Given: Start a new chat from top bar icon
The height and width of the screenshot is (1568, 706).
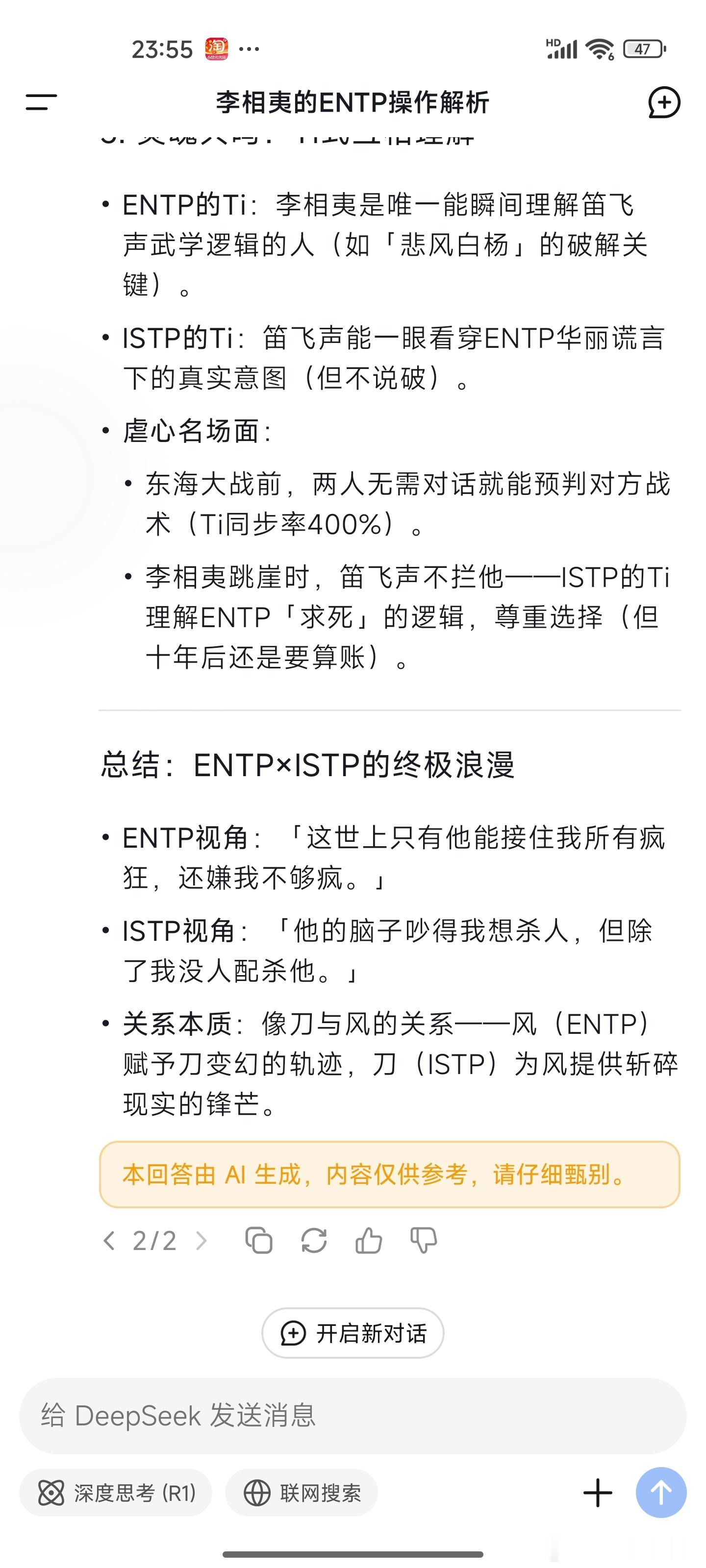Looking at the screenshot, I should click(664, 102).
